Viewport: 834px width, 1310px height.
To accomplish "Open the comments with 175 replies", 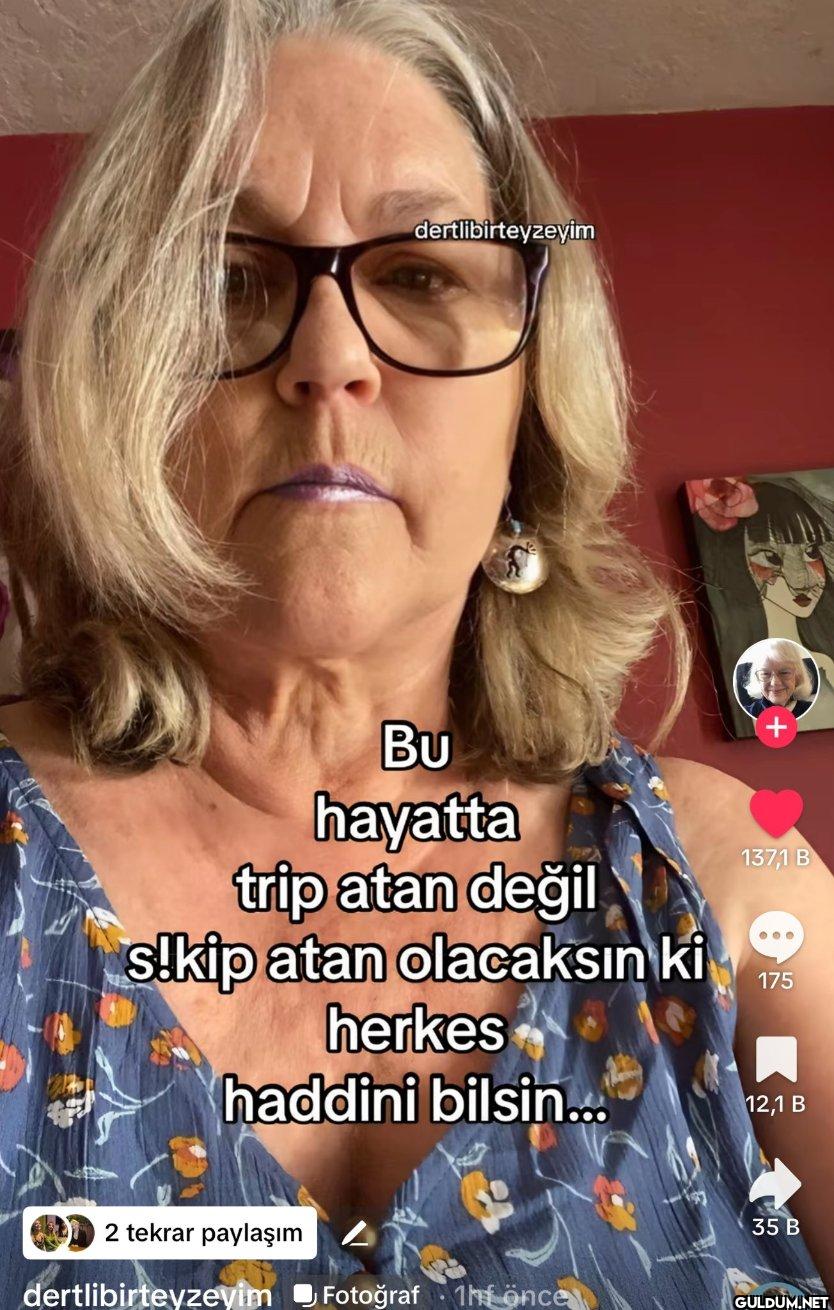I will click(776, 938).
